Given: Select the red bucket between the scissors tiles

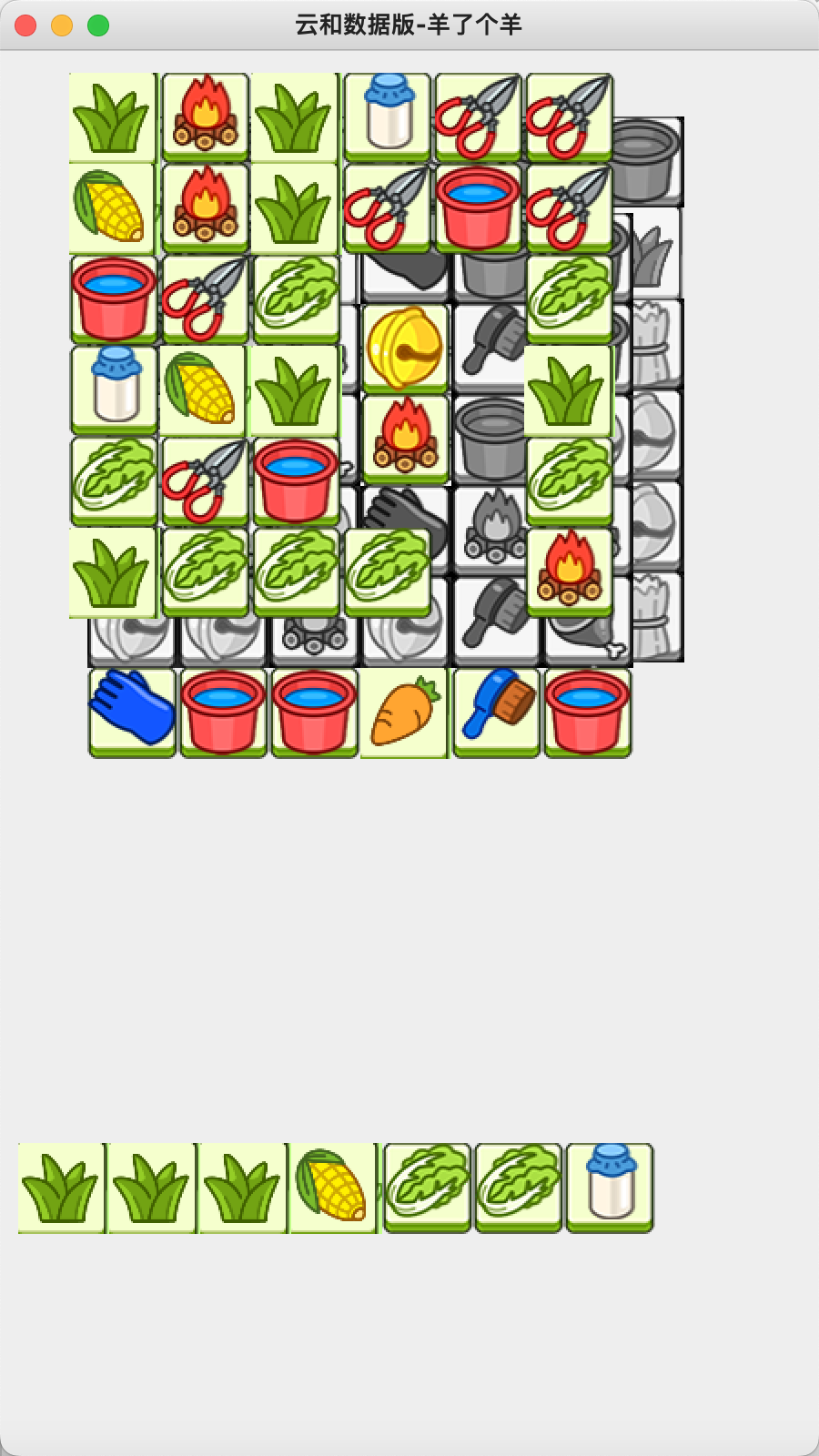Looking at the screenshot, I should click(478, 207).
